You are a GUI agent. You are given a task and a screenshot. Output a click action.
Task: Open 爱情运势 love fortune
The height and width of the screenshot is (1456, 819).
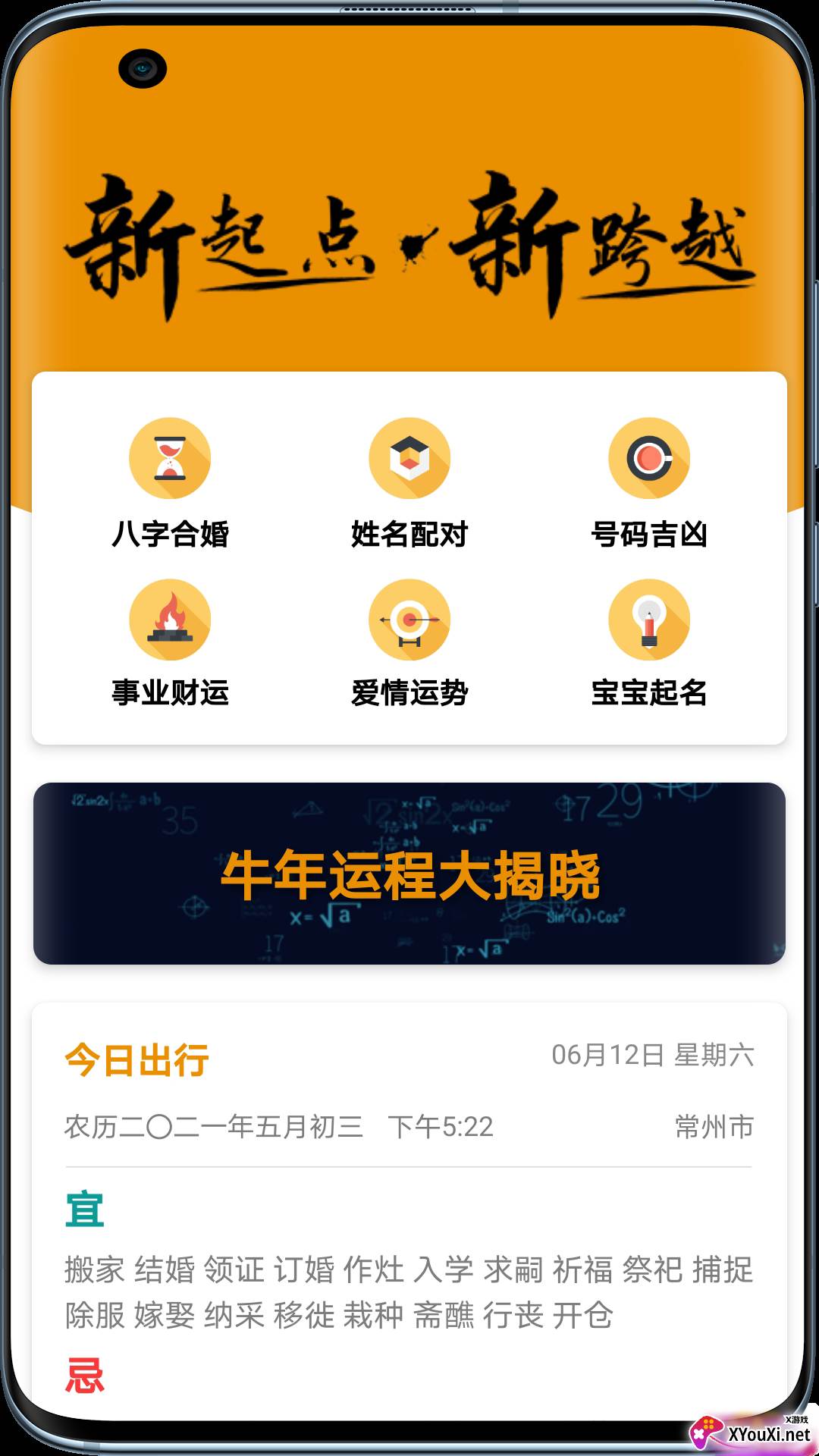coord(409,644)
